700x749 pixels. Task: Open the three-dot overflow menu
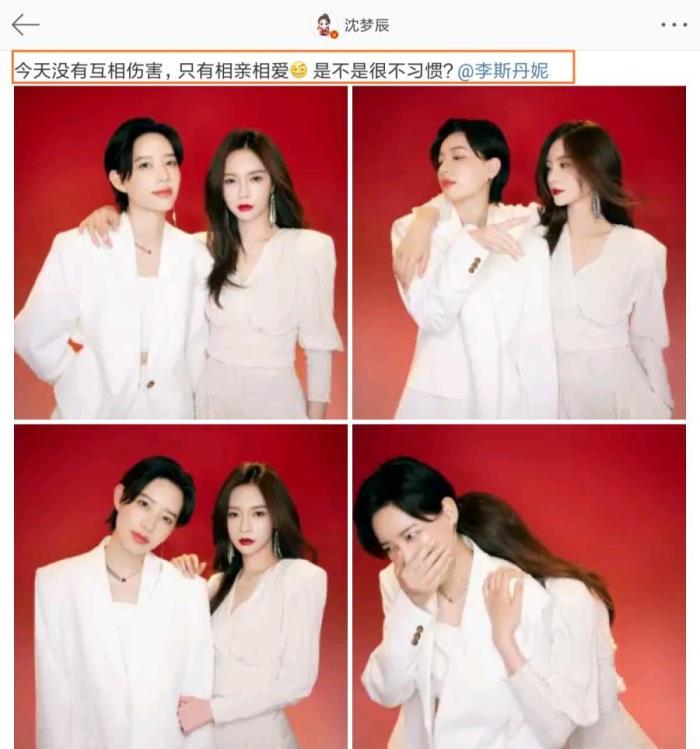click(673, 25)
